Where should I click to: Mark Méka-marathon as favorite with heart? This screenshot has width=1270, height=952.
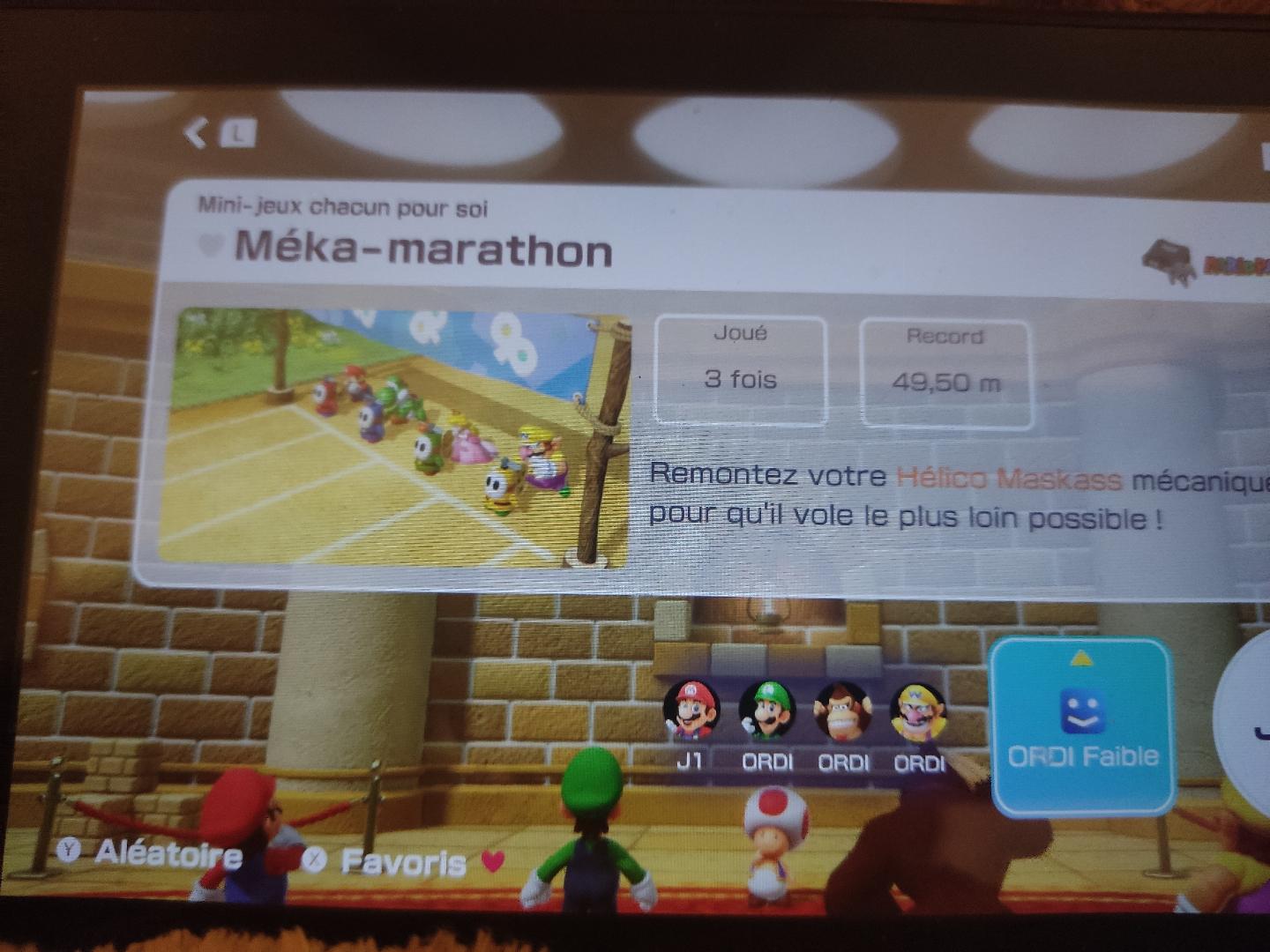pyautogui.click(x=210, y=245)
